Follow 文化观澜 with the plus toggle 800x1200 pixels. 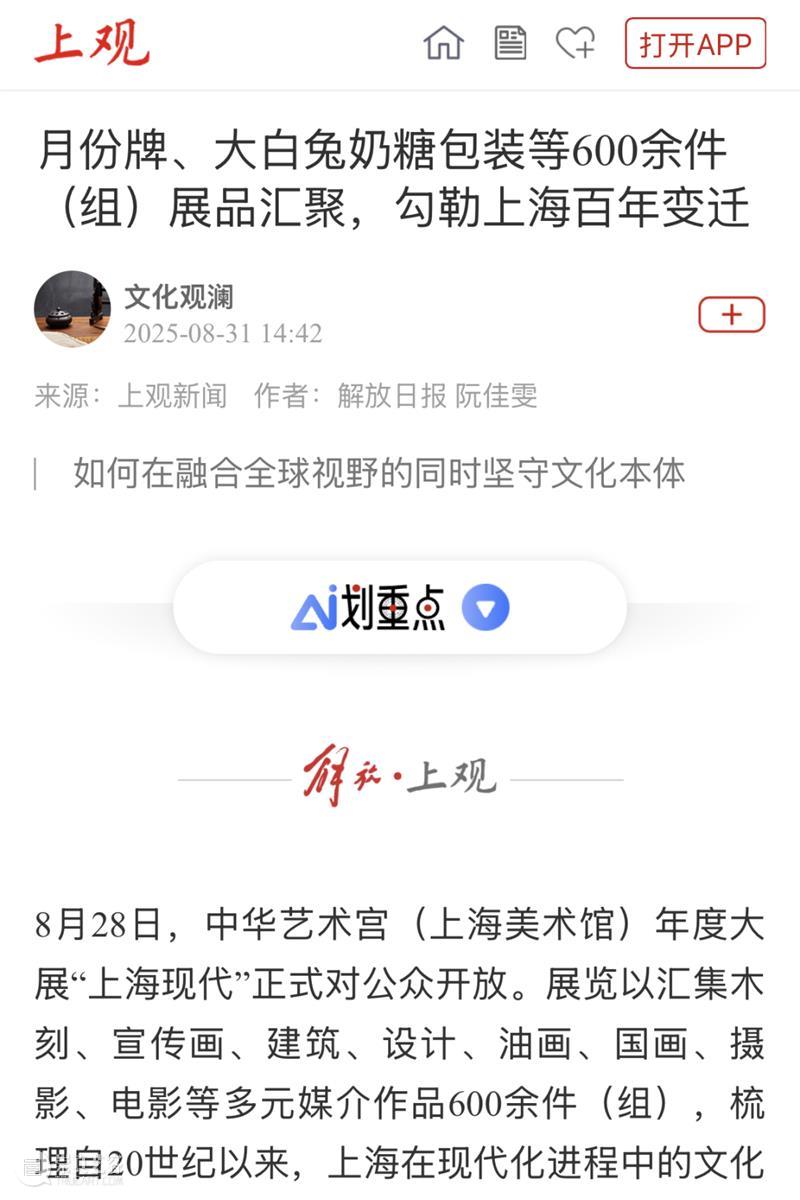[x=730, y=313]
